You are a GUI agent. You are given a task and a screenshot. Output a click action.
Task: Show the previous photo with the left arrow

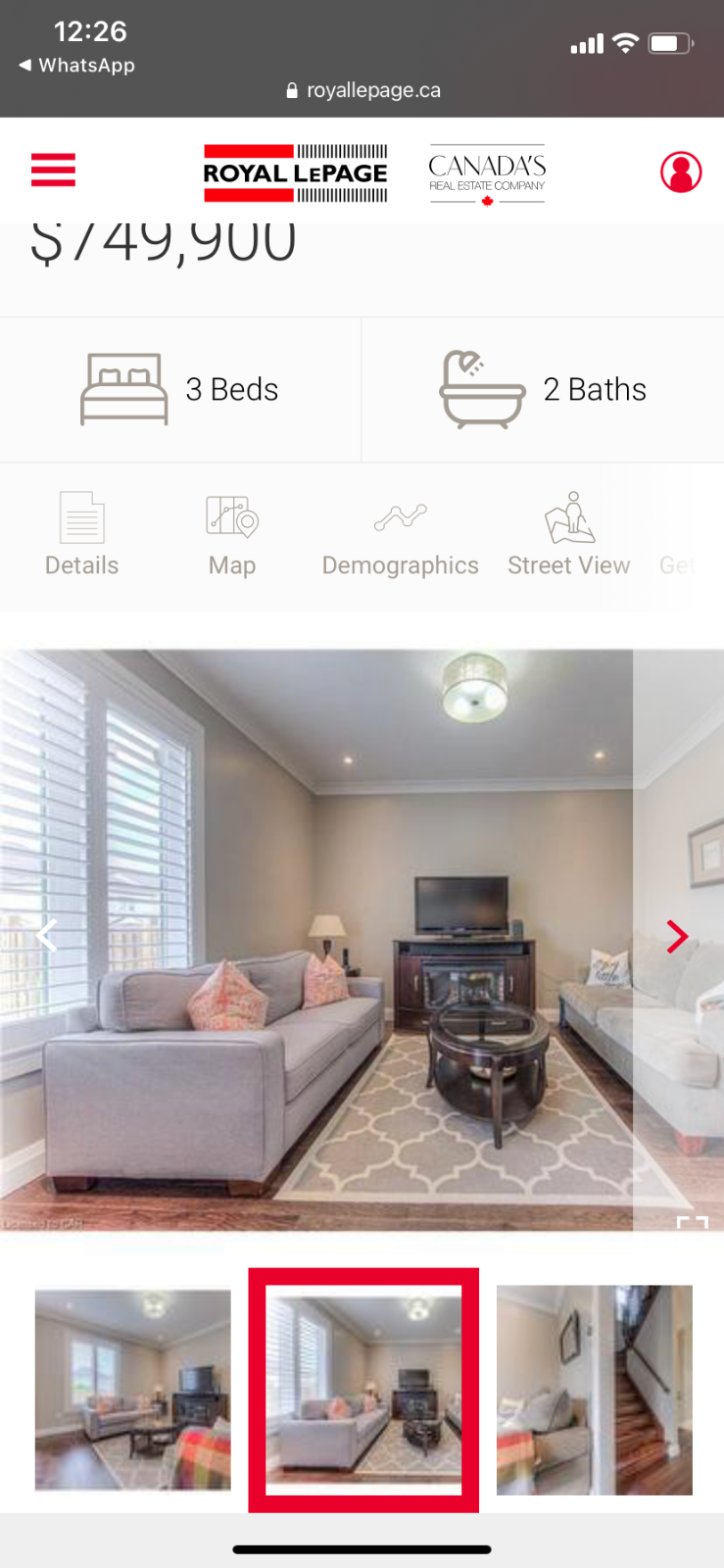46,935
